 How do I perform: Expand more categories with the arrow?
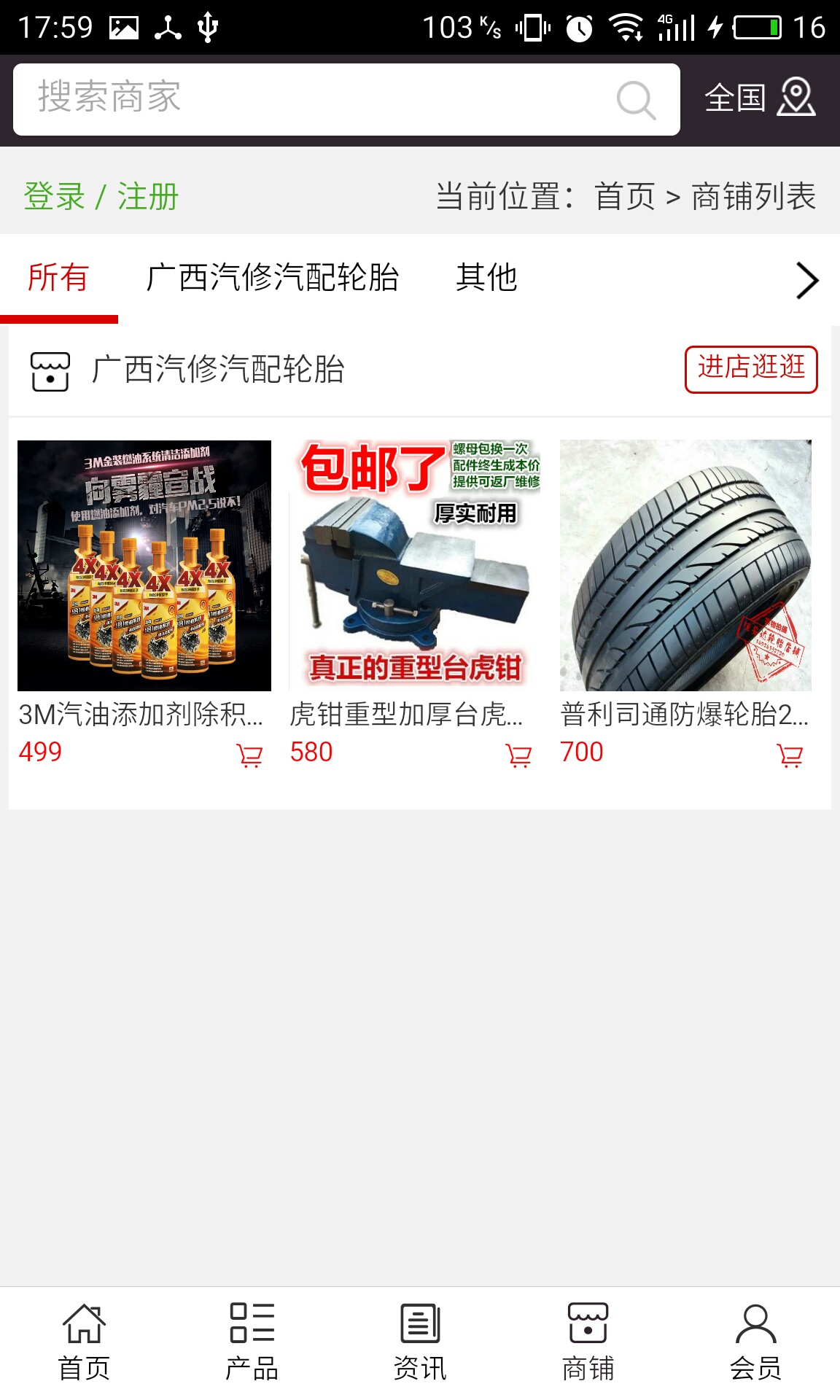tap(806, 281)
